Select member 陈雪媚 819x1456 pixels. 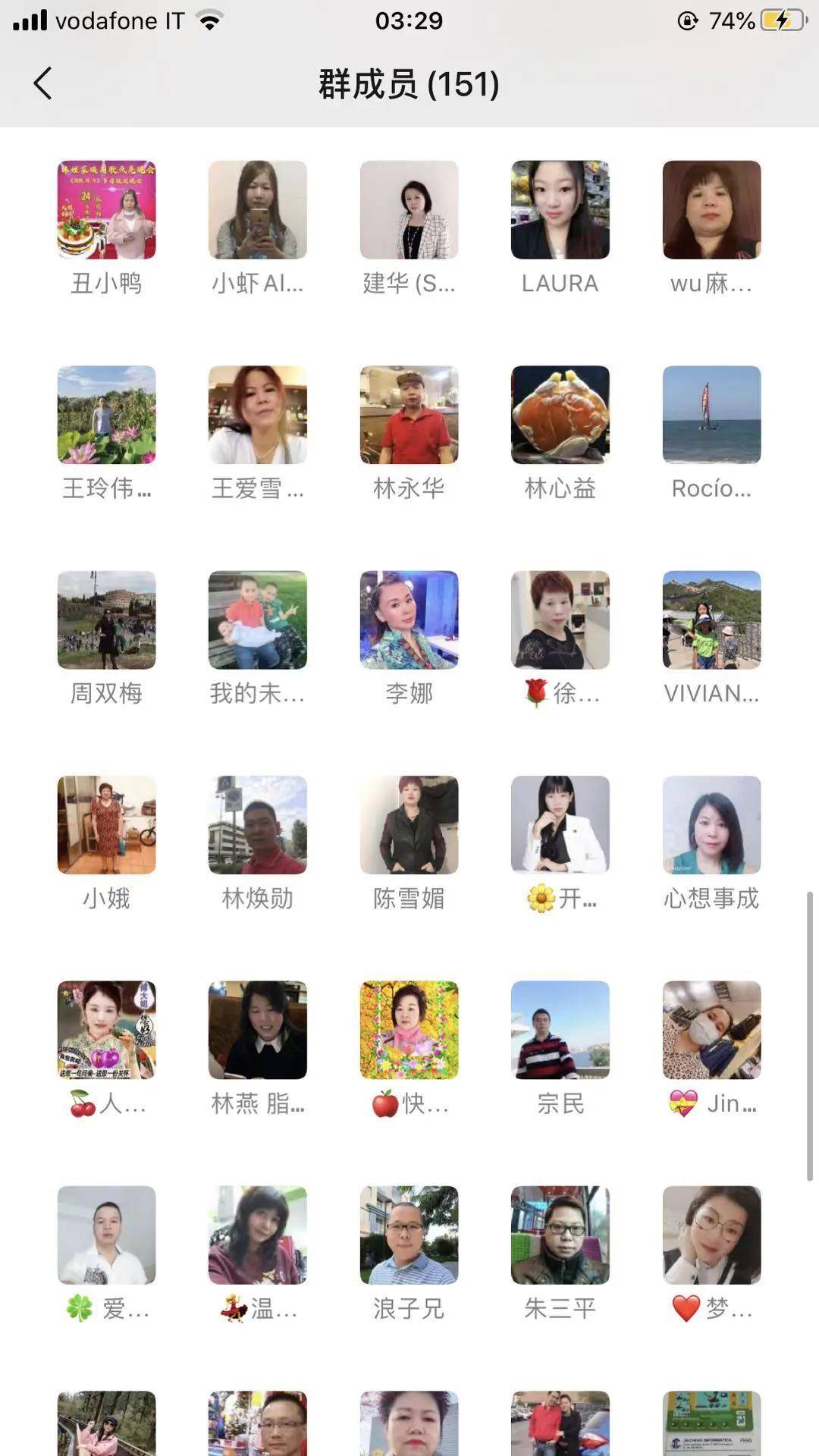409,825
